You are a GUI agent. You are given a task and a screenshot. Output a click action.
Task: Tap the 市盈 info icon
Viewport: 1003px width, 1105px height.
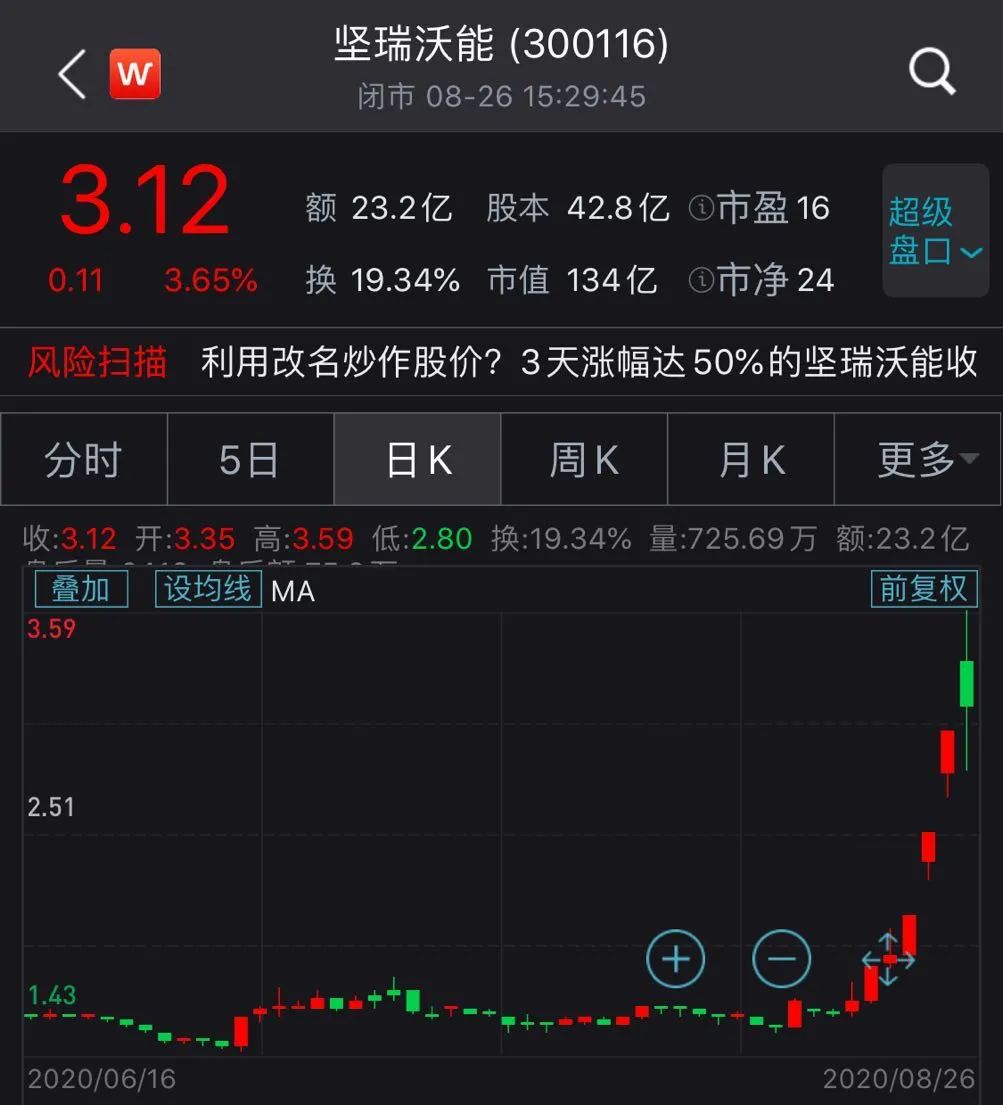(x=701, y=208)
